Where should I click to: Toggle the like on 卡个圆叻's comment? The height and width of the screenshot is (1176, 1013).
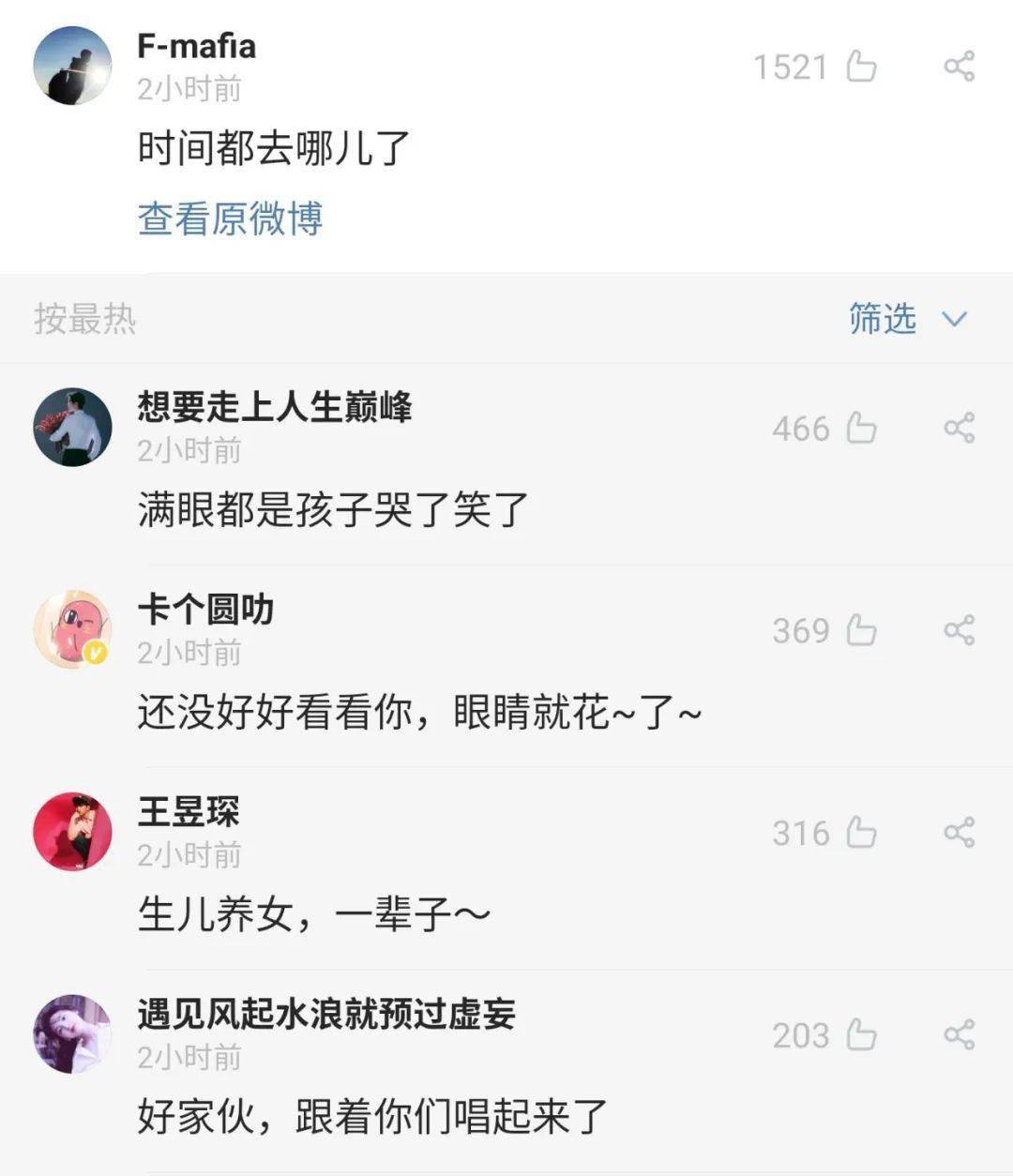(861, 631)
